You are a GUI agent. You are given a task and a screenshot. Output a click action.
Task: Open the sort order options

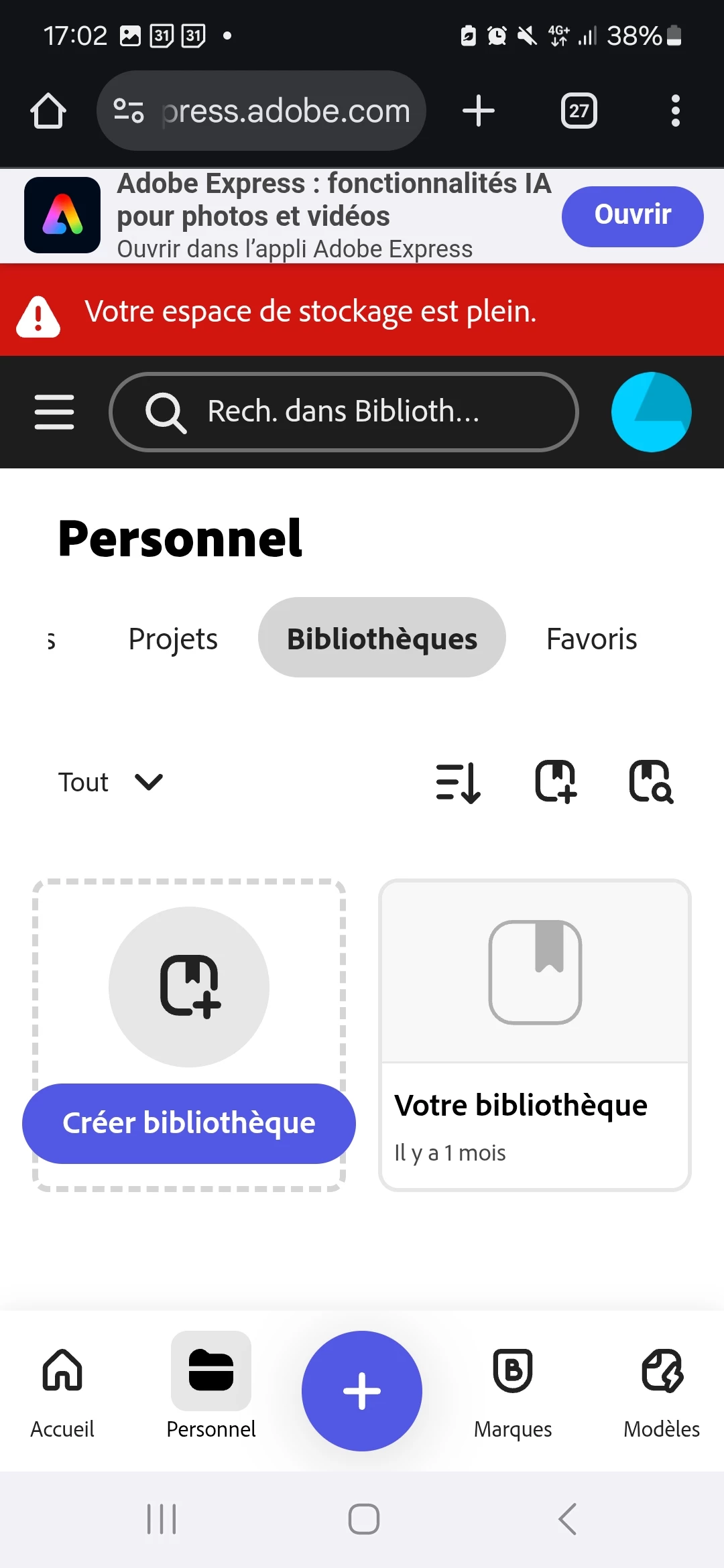(x=458, y=782)
